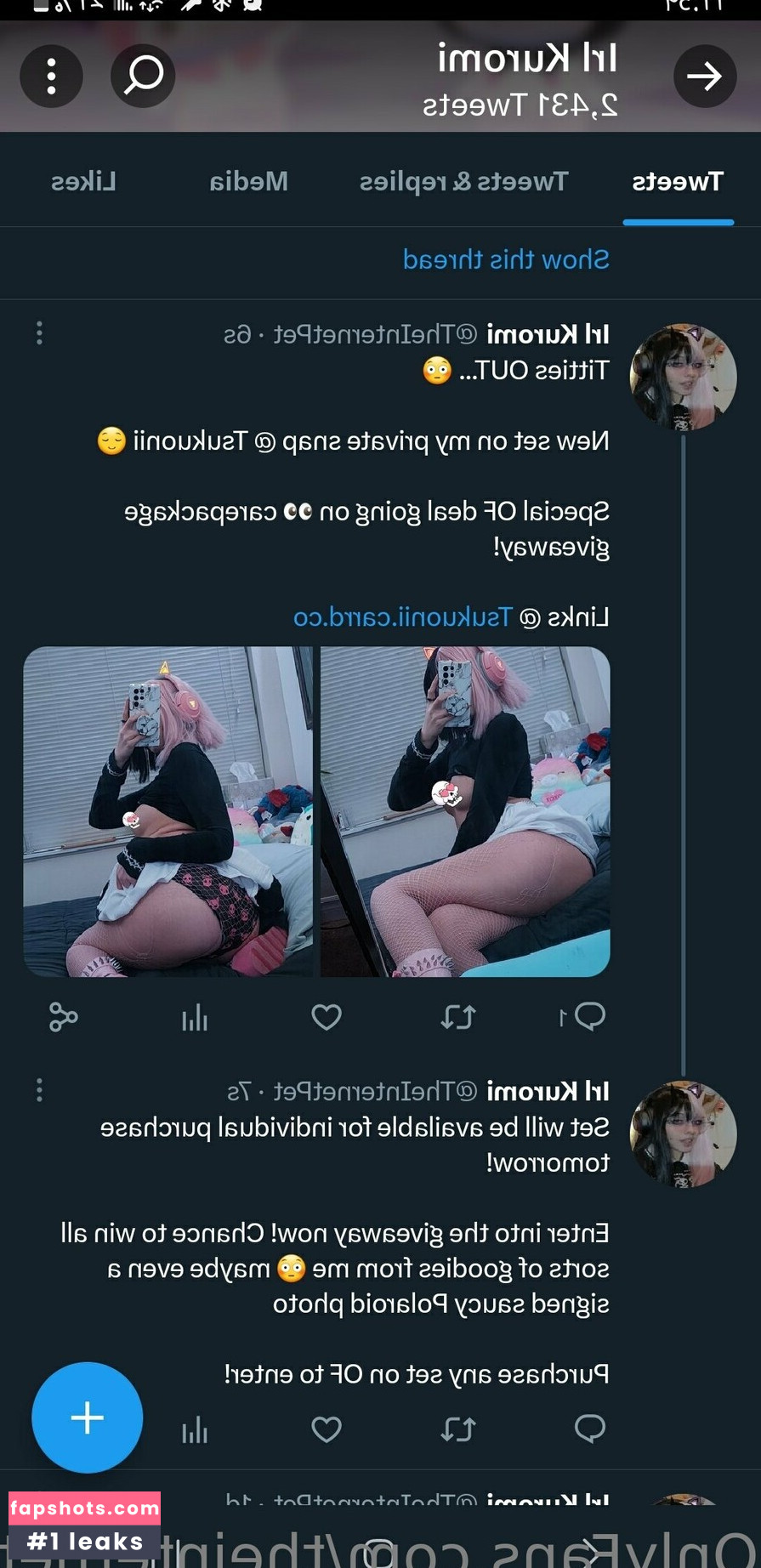Viewport: 761px width, 1568px height.
Task: Switch to the Likes tab
Action: (x=83, y=182)
